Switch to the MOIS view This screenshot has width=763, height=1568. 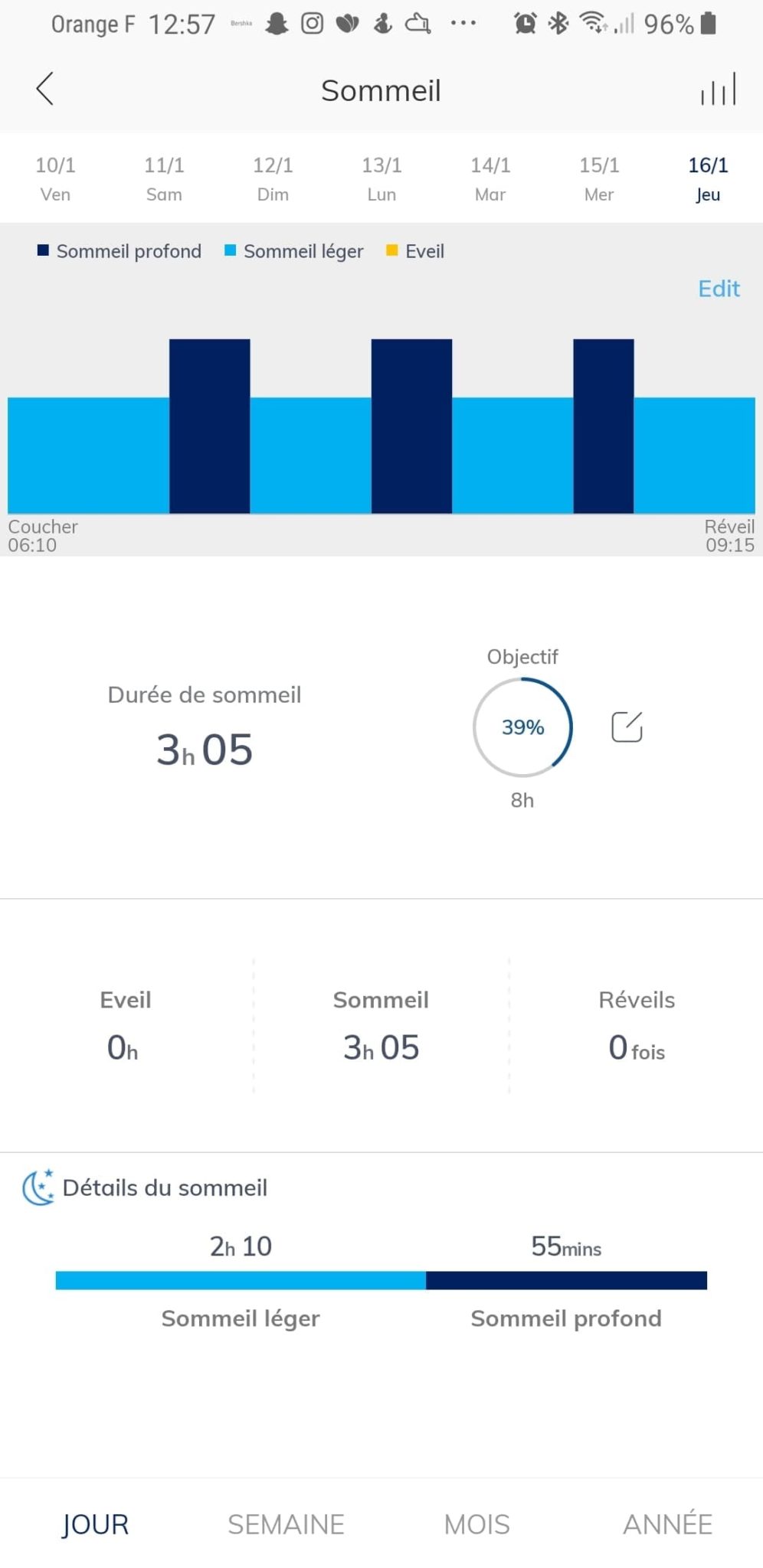tap(476, 1524)
